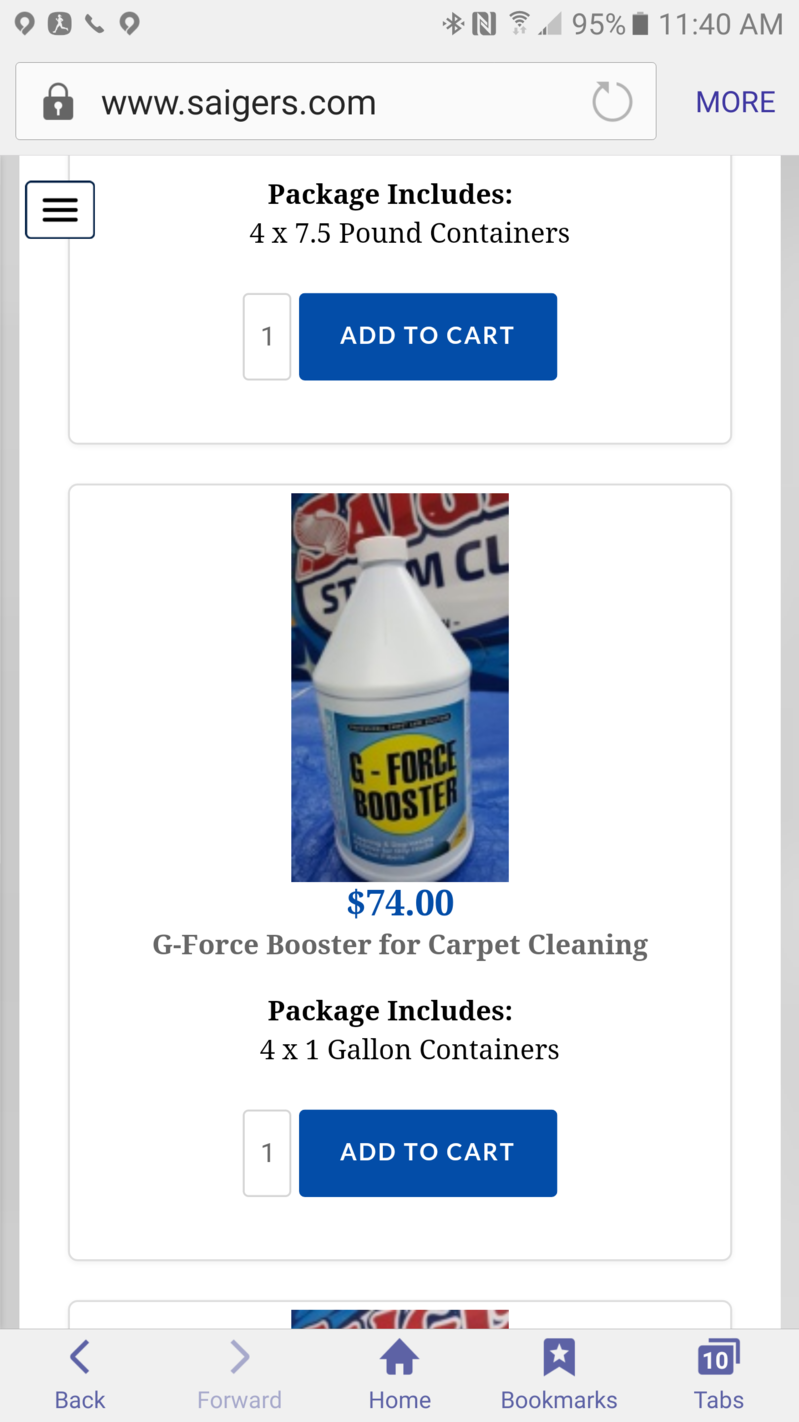799x1422 pixels.
Task: Tap the www.saigers.com address bar
Action: [300, 102]
